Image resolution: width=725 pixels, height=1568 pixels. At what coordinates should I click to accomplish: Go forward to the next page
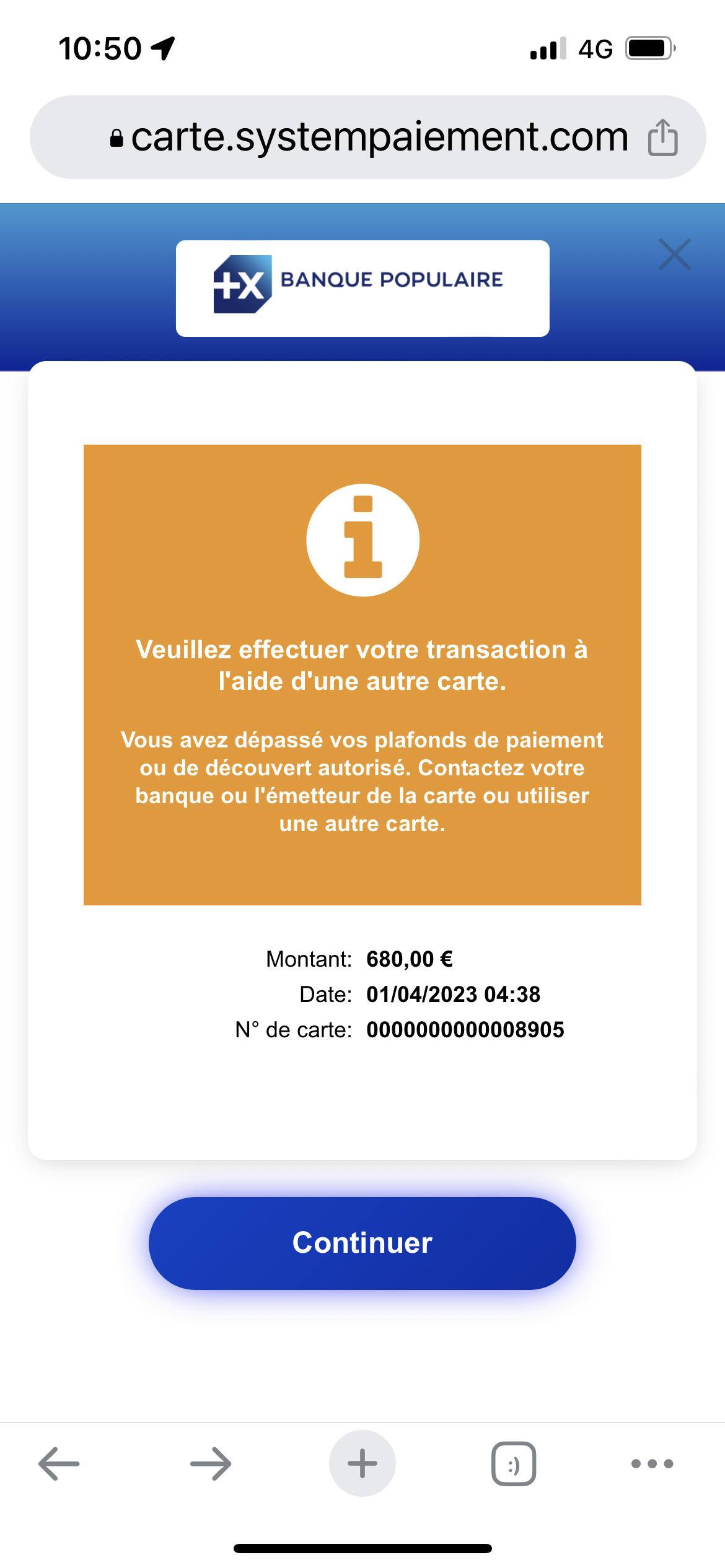tap(211, 1463)
